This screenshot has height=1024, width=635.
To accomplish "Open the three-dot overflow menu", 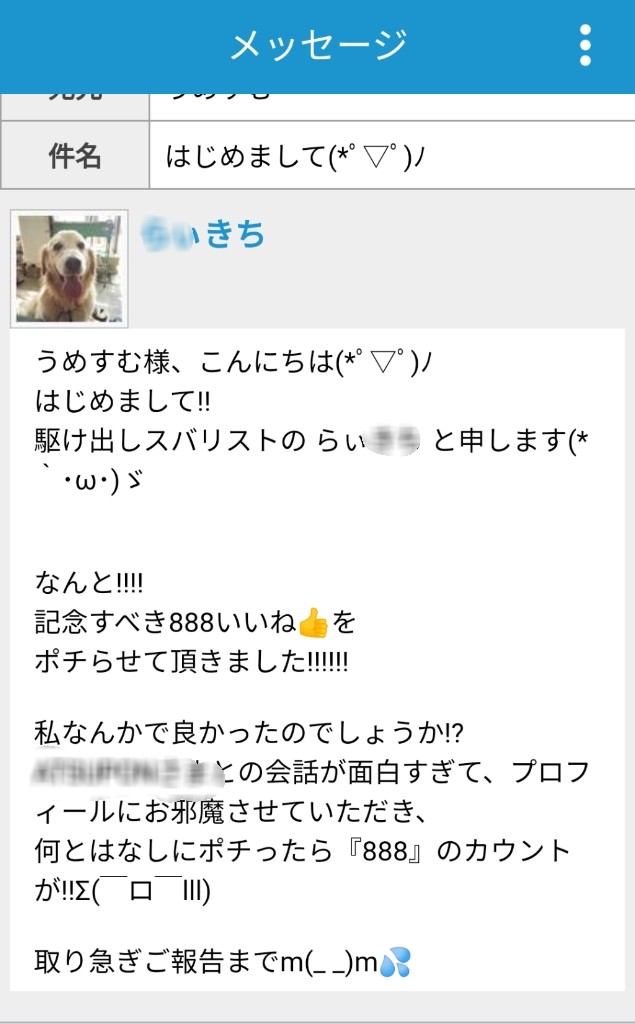I will click(x=585, y=45).
